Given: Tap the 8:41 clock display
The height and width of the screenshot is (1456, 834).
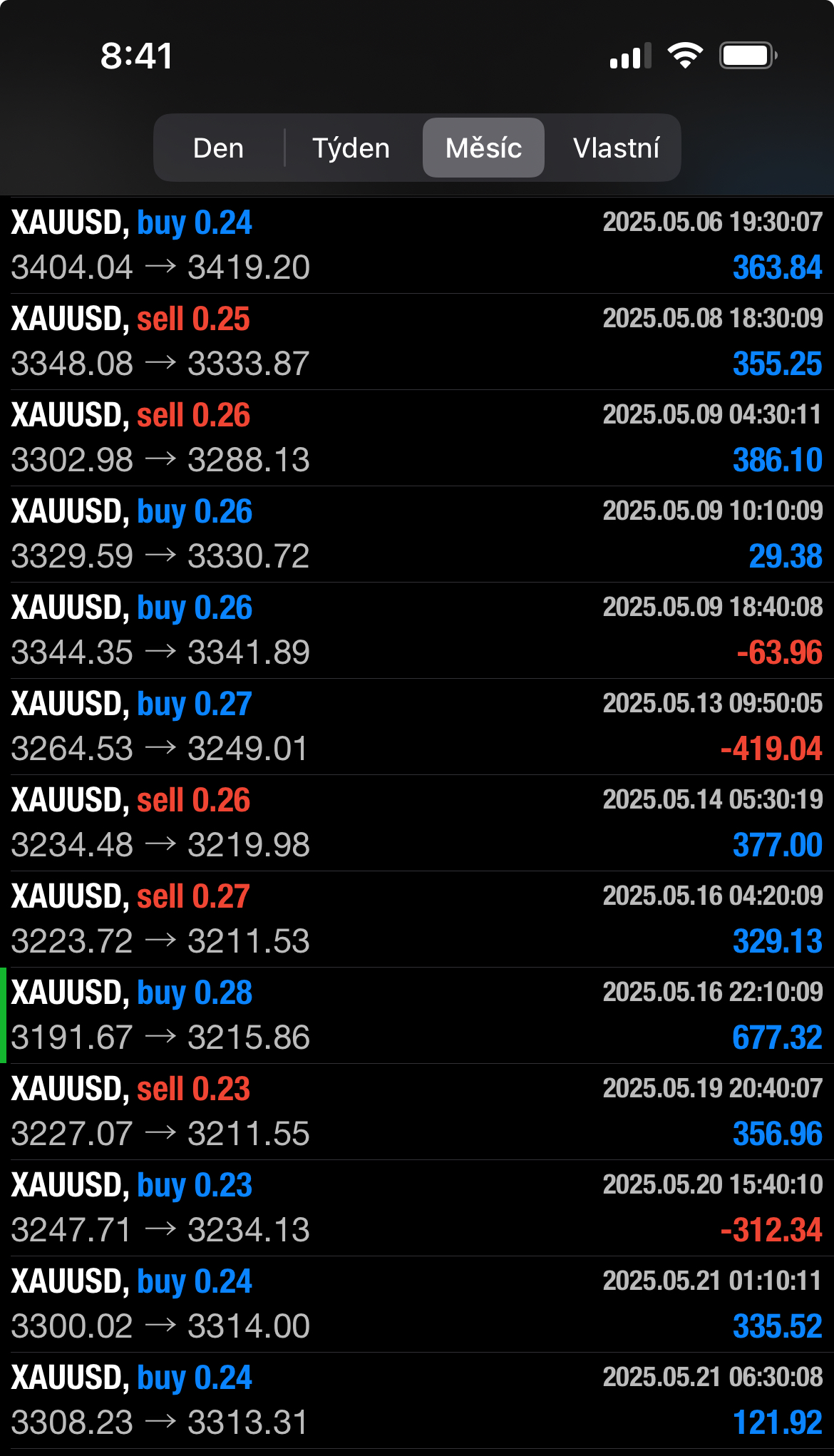Looking at the screenshot, I should click(138, 54).
